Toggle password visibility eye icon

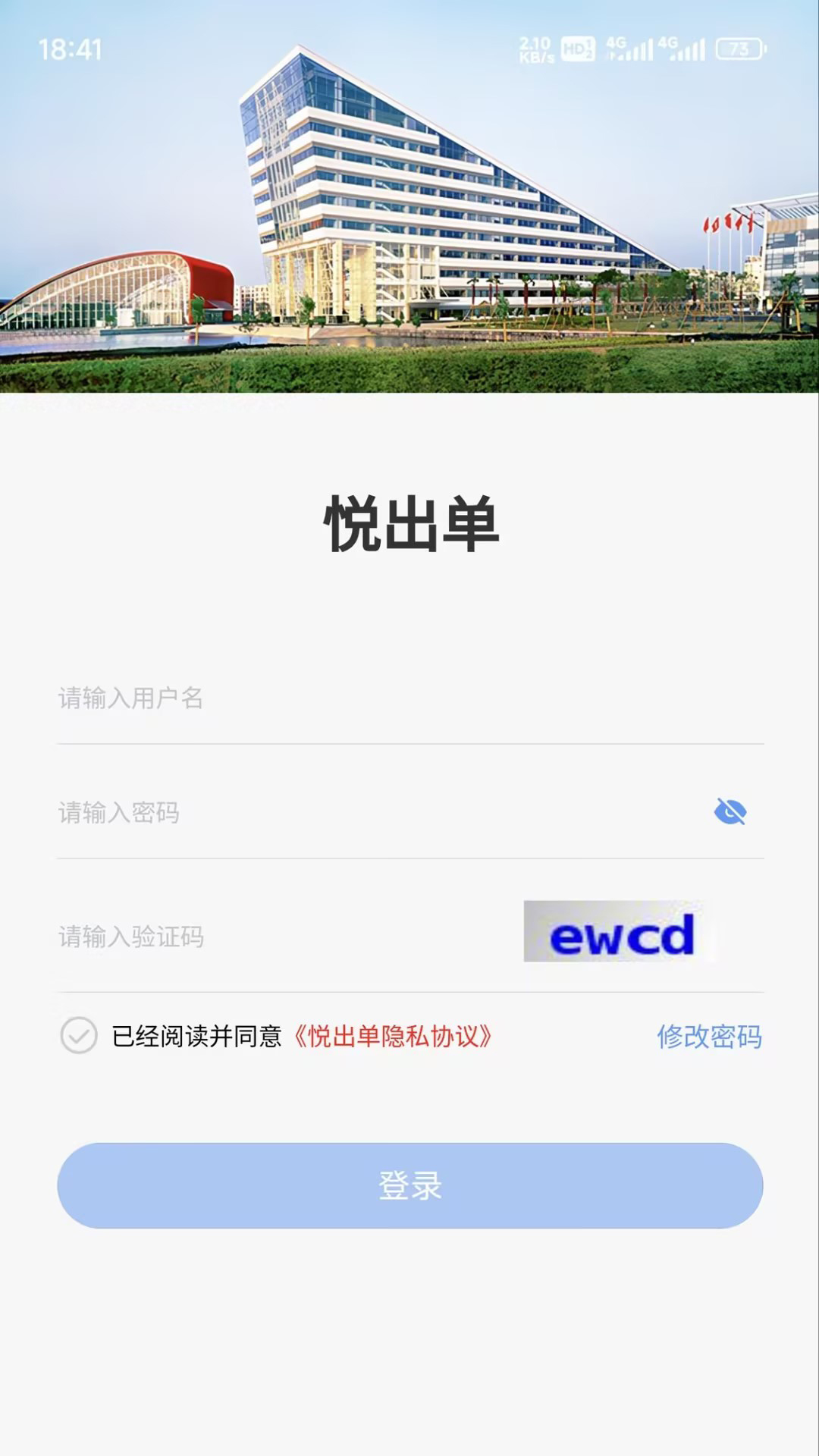[730, 812]
